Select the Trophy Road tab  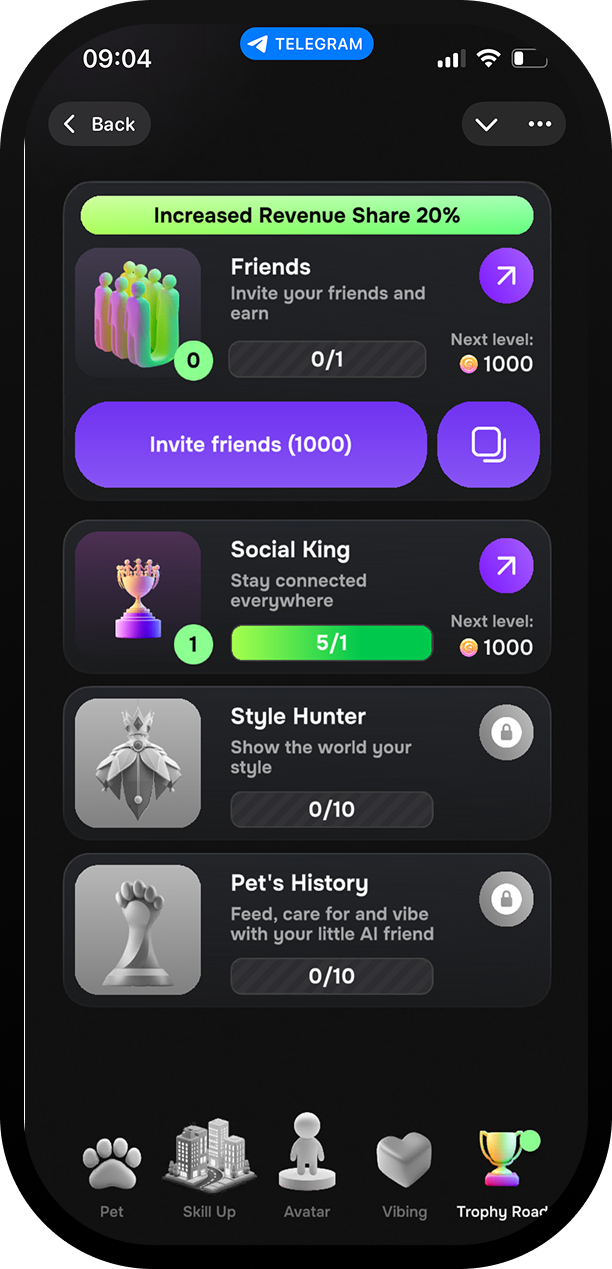[x=502, y=1175]
